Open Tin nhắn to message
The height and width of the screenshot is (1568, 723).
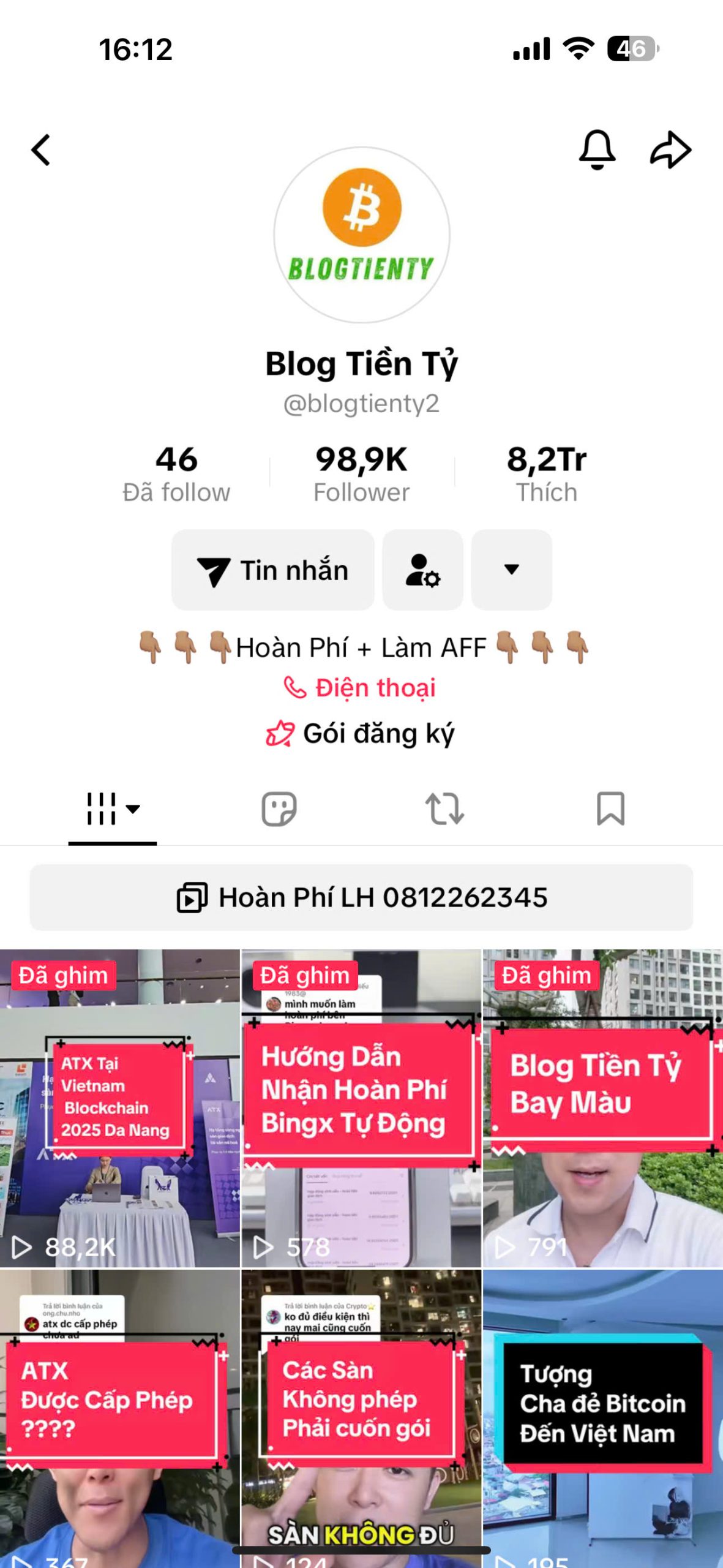tap(272, 570)
